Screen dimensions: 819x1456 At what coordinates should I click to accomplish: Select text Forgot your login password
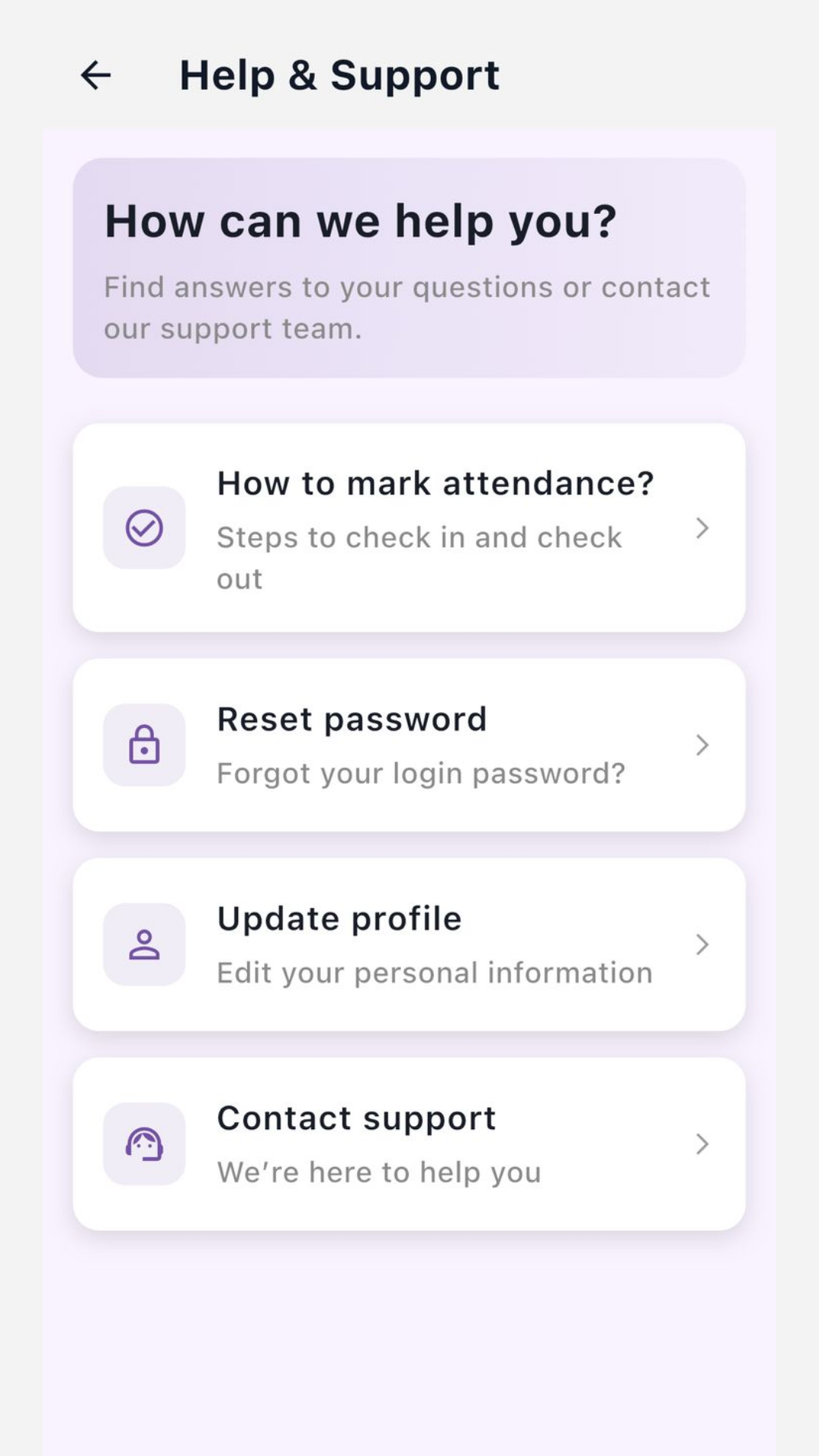coord(421,772)
